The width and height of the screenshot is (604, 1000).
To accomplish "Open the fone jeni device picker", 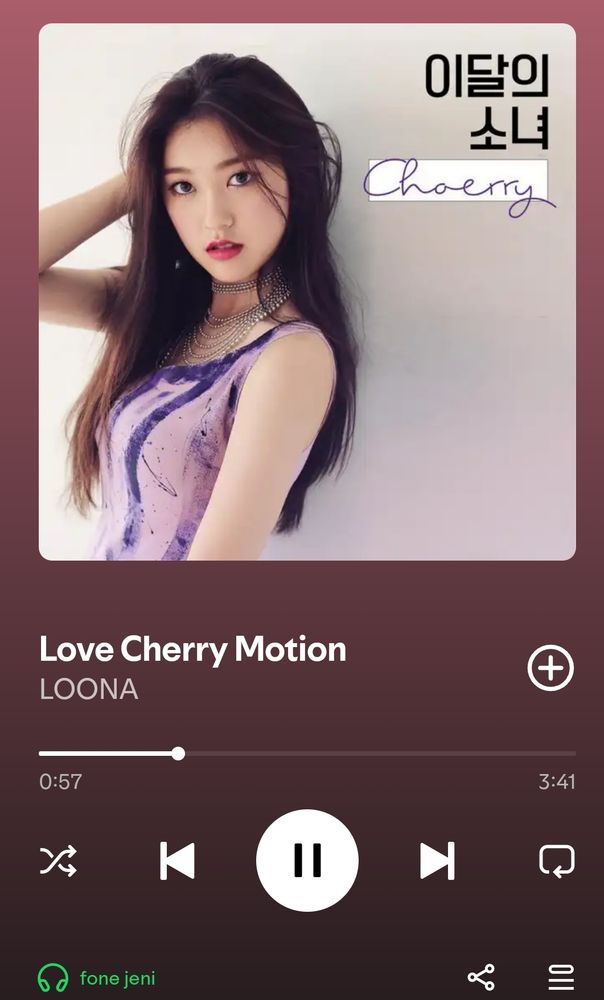I will pyautogui.click(x=97, y=978).
